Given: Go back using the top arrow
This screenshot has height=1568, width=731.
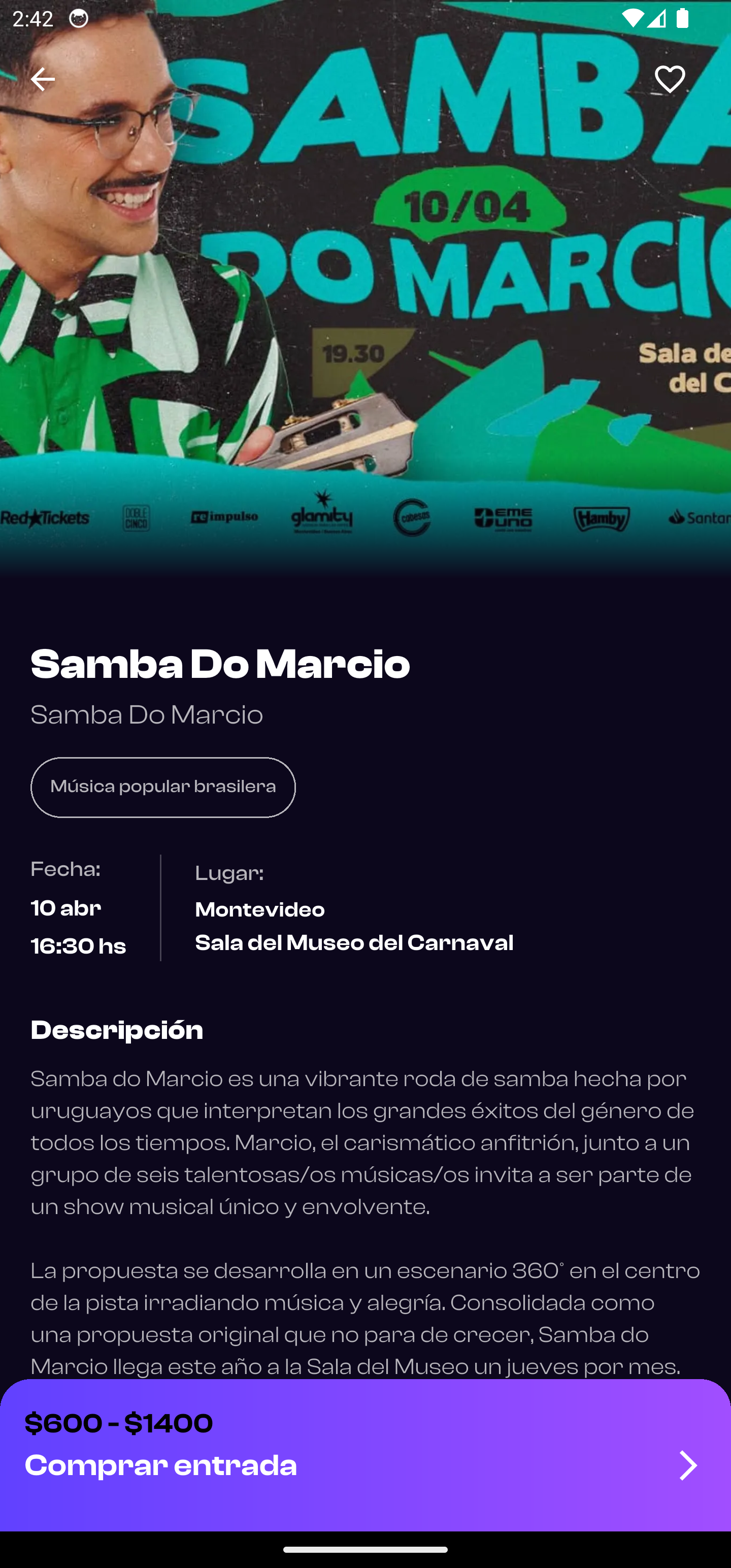Looking at the screenshot, I should 43,80.
